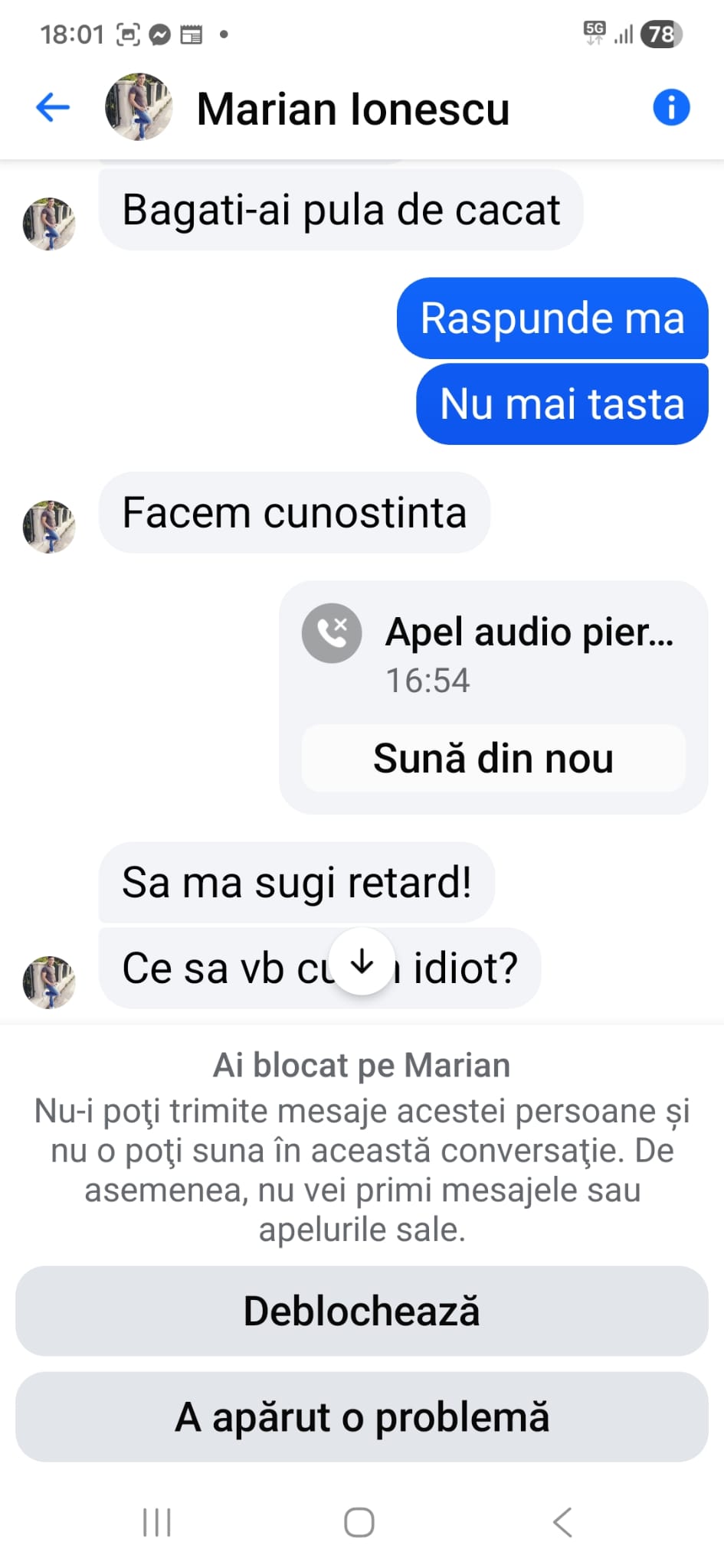Open recent apps from navigation bar
Screen dimensions: 724x1568
157,1522
